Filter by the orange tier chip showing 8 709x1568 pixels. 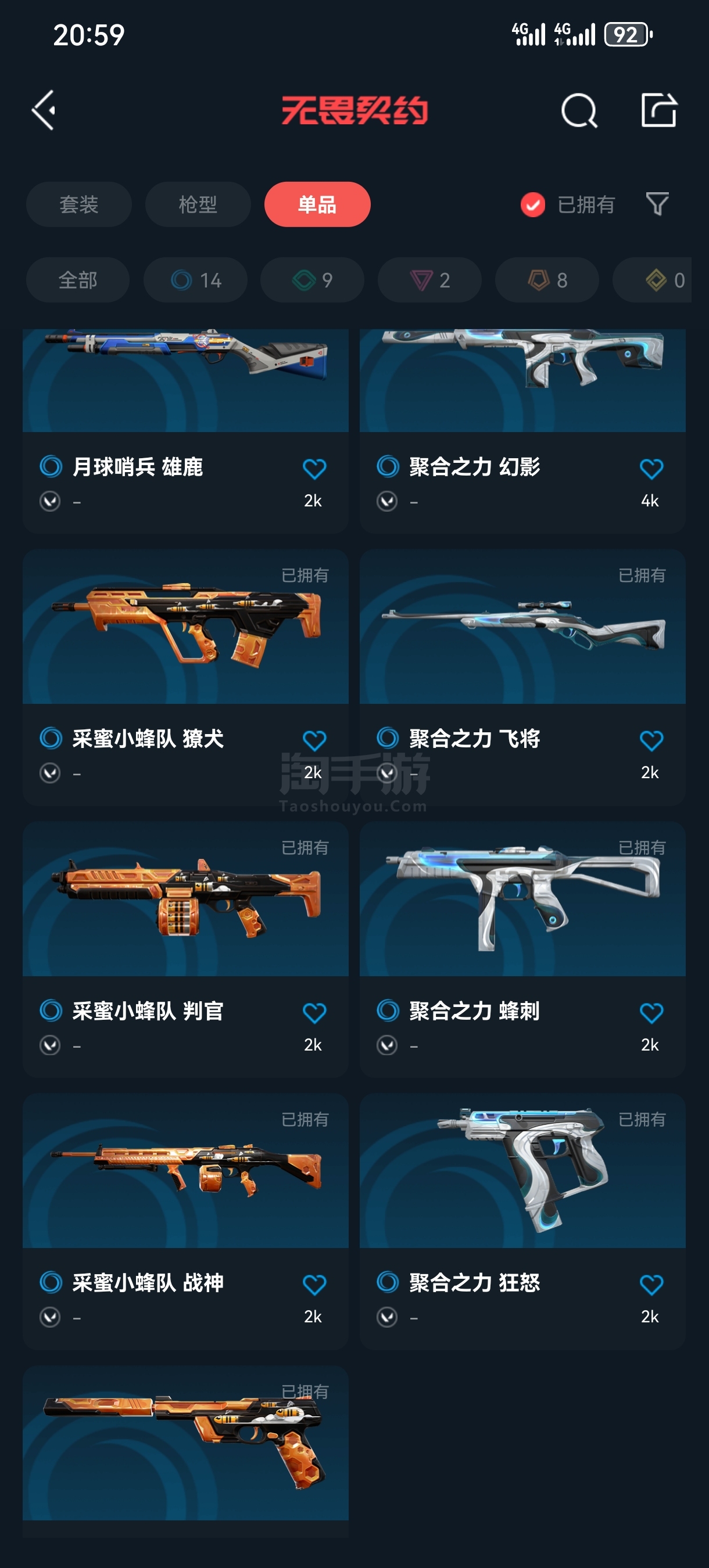click(547, 280)
